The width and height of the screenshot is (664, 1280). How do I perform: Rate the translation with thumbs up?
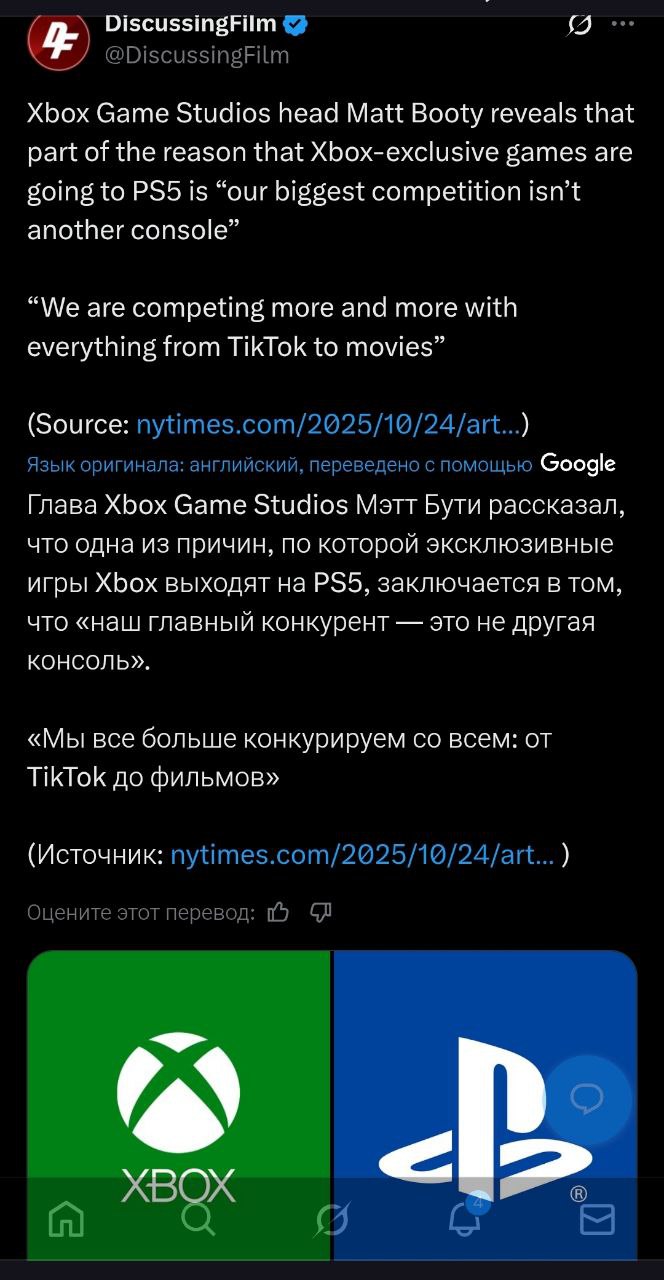(x=279, y=911)
